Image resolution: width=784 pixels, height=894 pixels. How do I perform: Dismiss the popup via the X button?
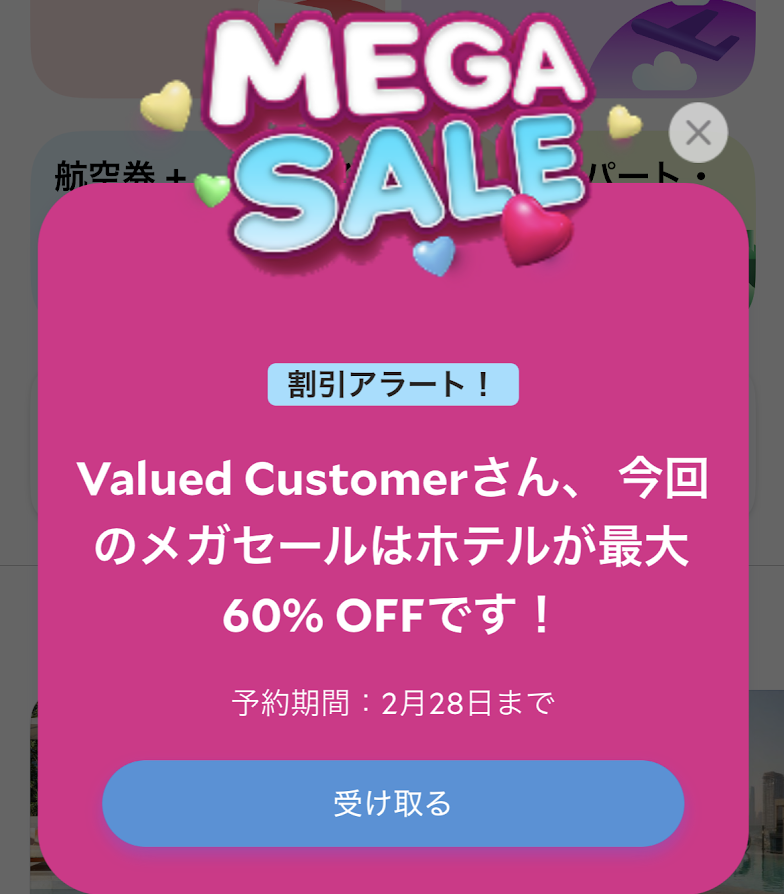point(697,133)
